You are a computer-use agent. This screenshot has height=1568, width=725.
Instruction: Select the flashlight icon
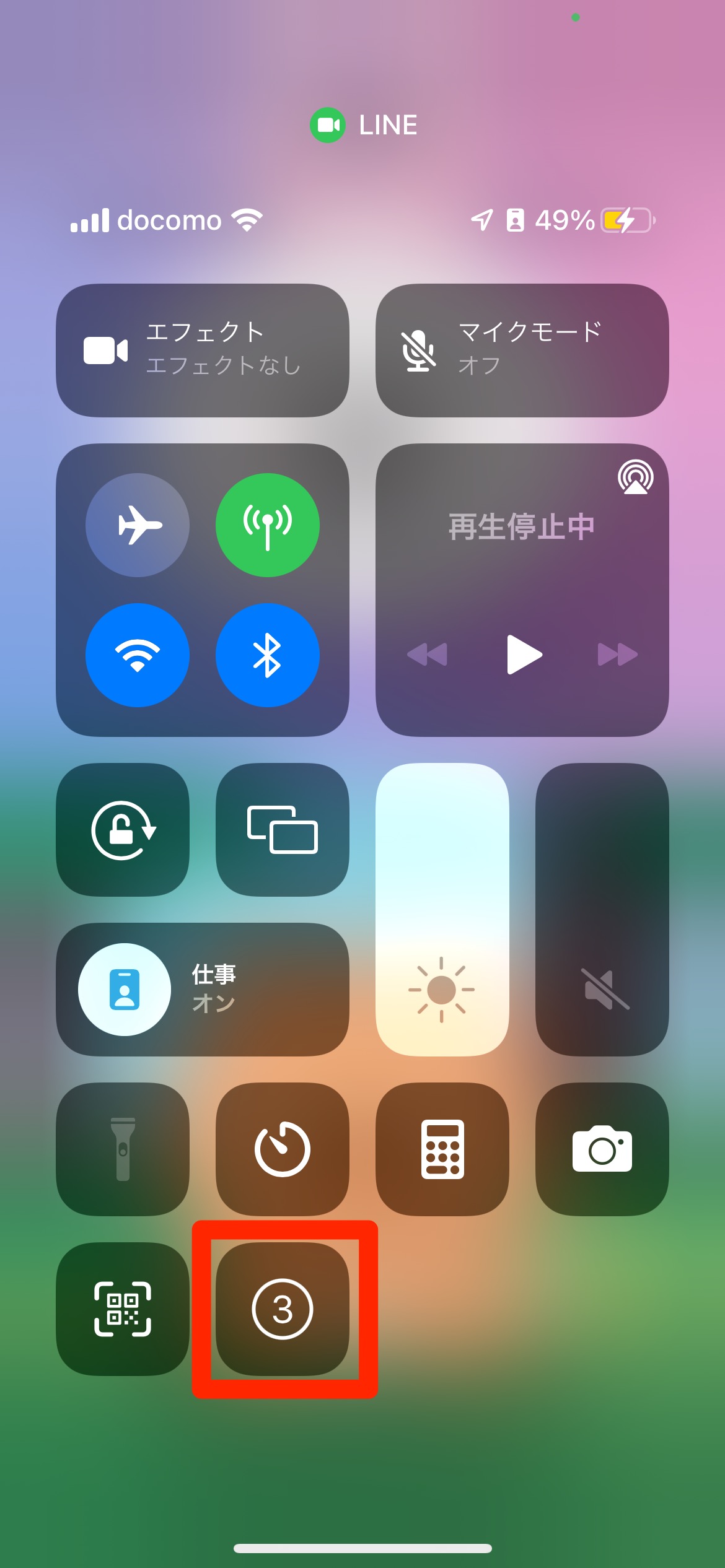(123, 1149)
